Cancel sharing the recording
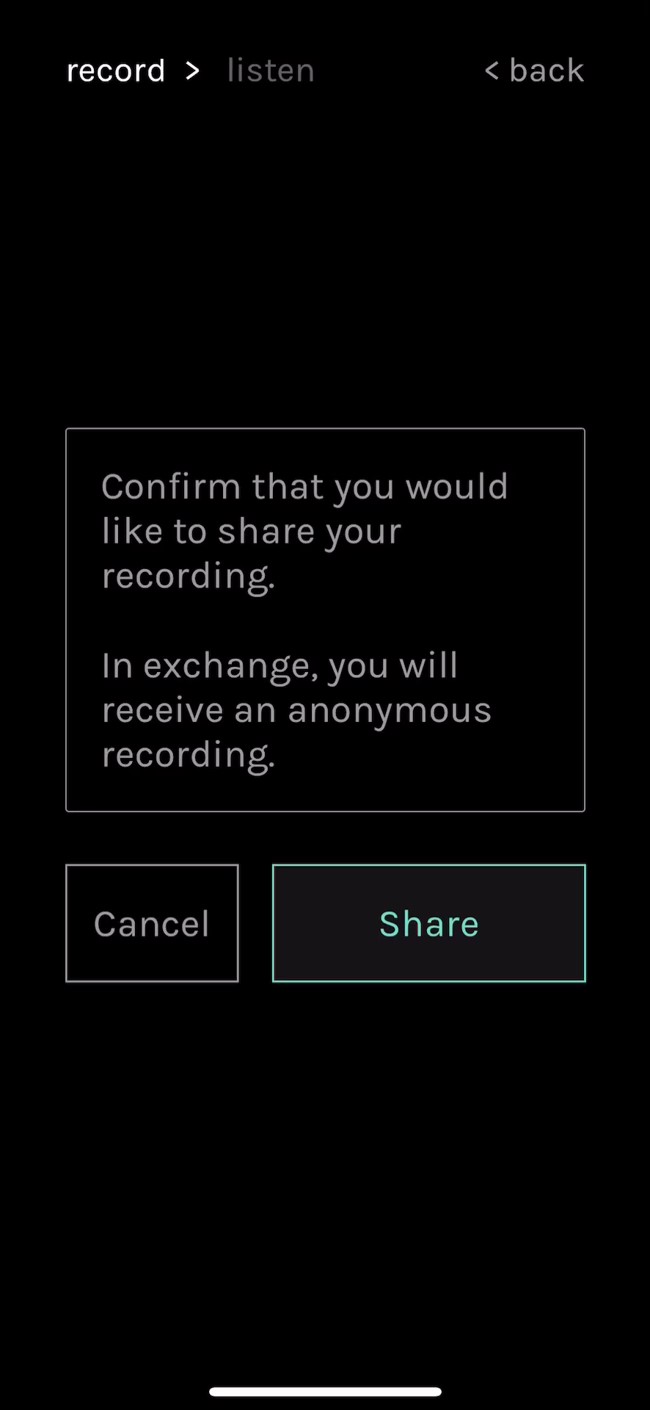The image size is (650, 1410). point(152,923)
